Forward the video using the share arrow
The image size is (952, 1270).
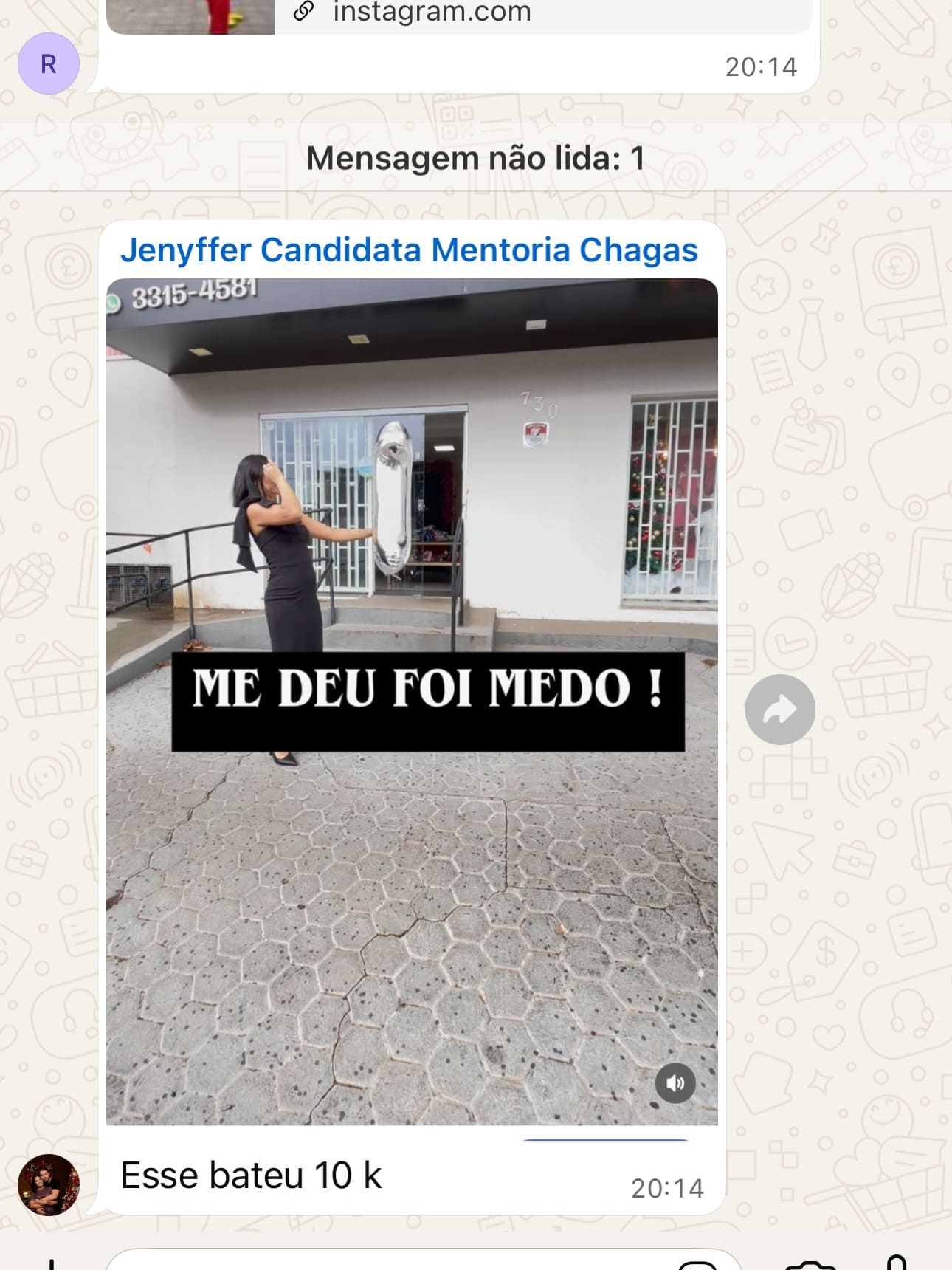(x=779, y=708)
